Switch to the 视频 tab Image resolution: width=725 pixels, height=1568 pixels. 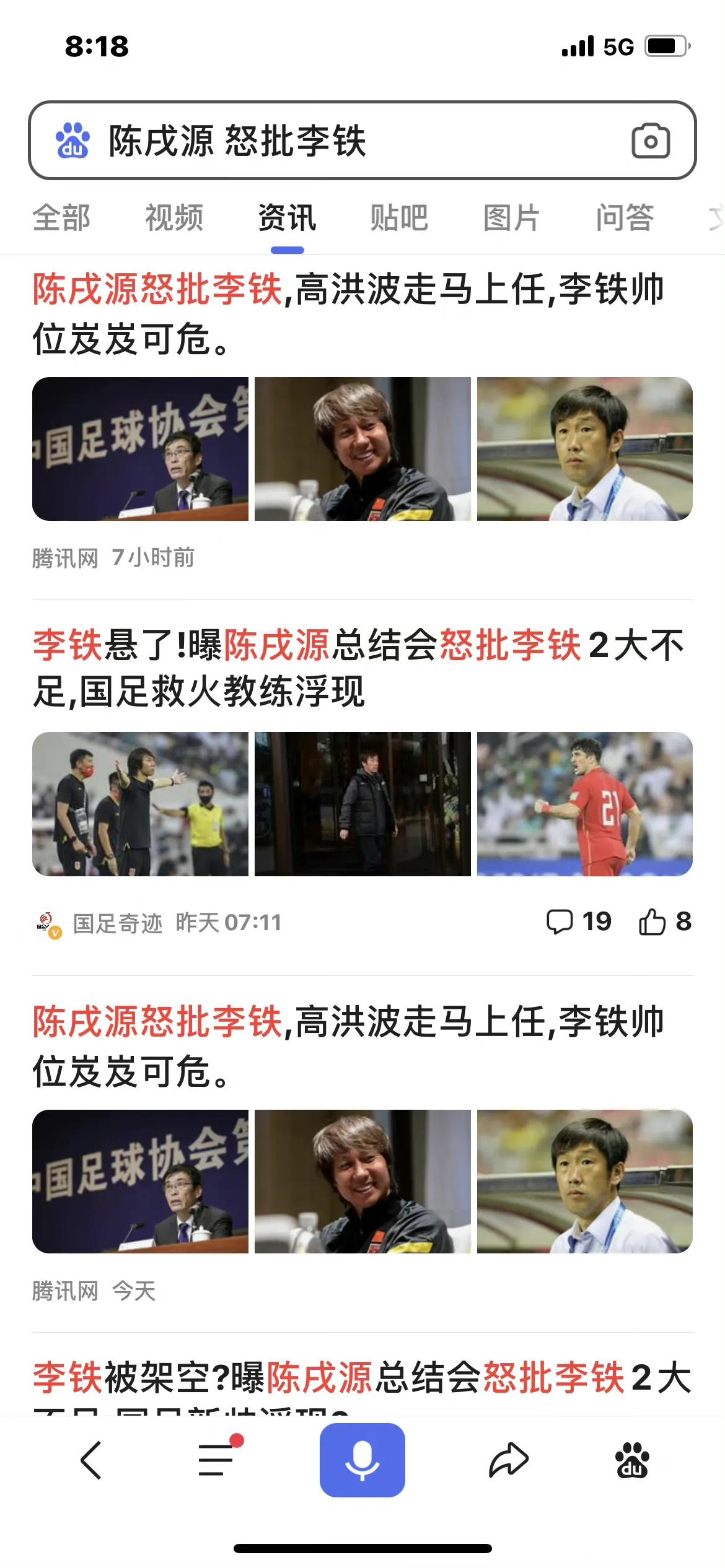pyautogui.click(x=174, y=218)
